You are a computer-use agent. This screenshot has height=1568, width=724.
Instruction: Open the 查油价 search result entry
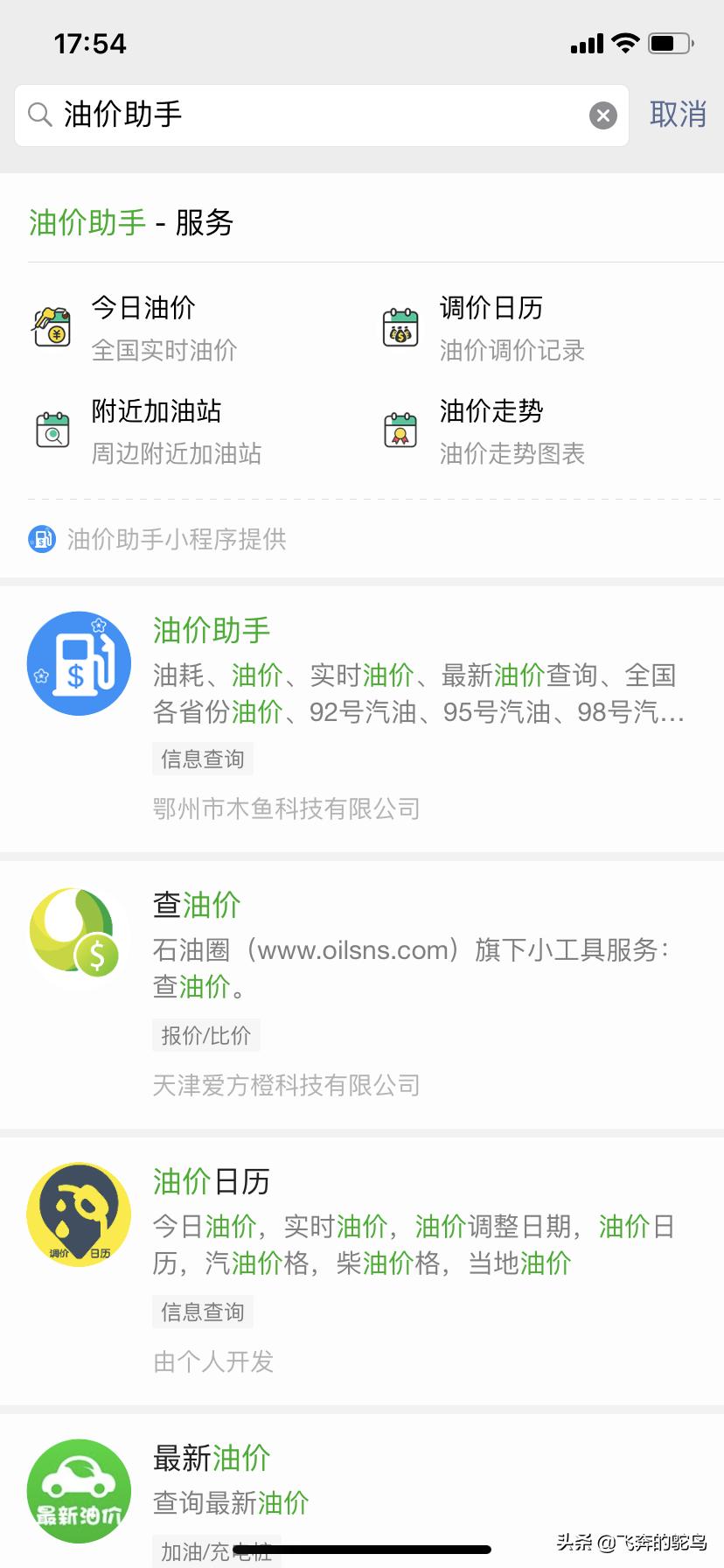196,906
